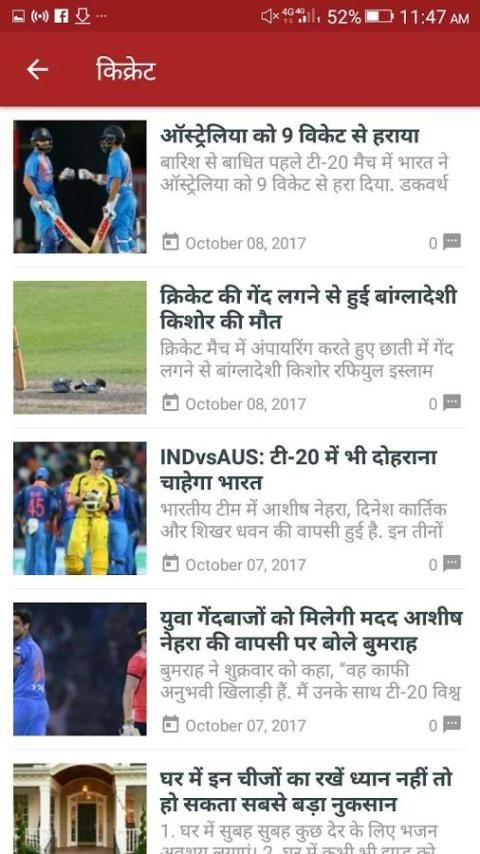Open the story on आशीष नेहरा की वापसी पर बुमराह
This screenshot has width=480, height=854.
(311, 630)
